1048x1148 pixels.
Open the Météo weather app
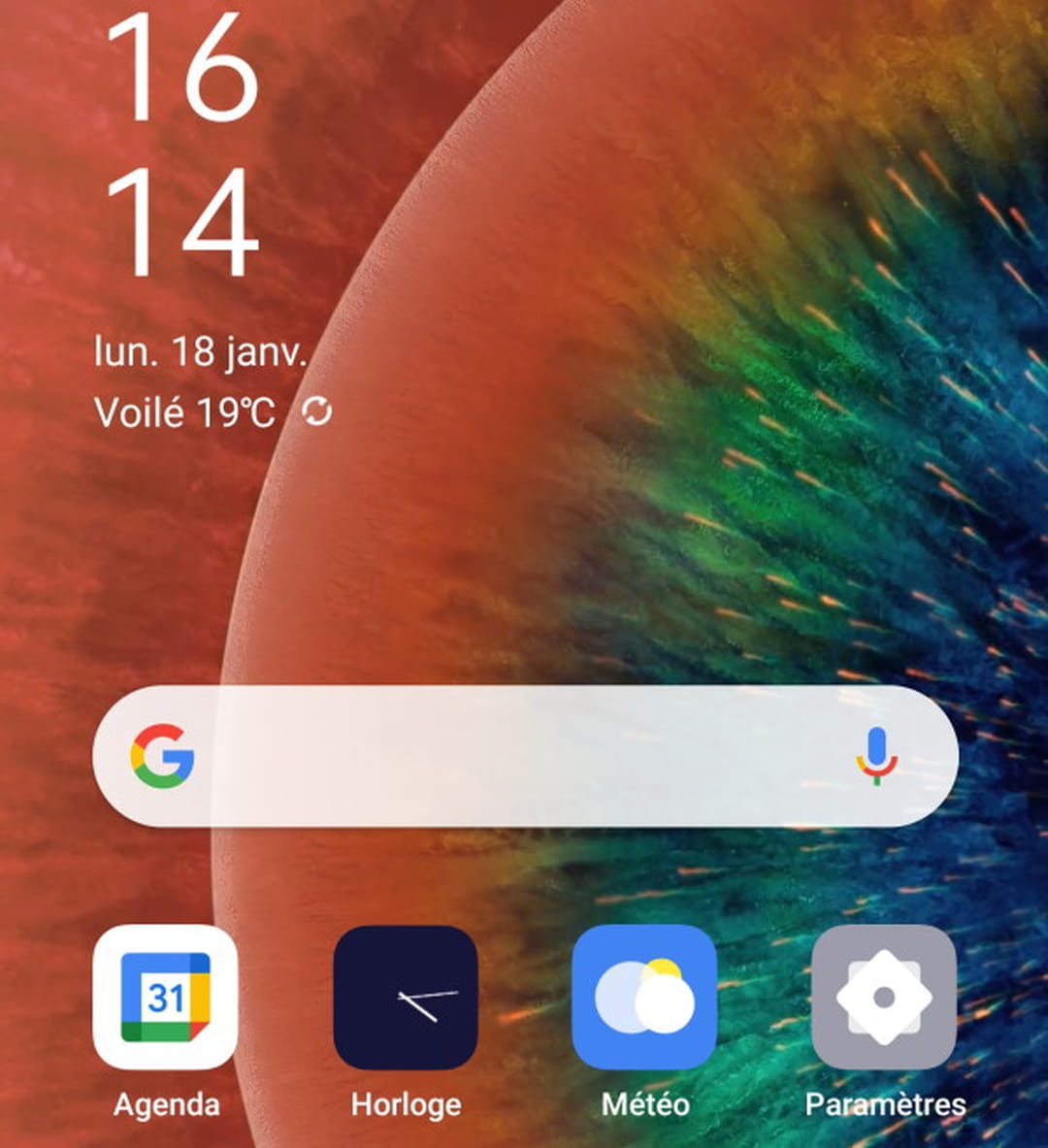[644, 997]
